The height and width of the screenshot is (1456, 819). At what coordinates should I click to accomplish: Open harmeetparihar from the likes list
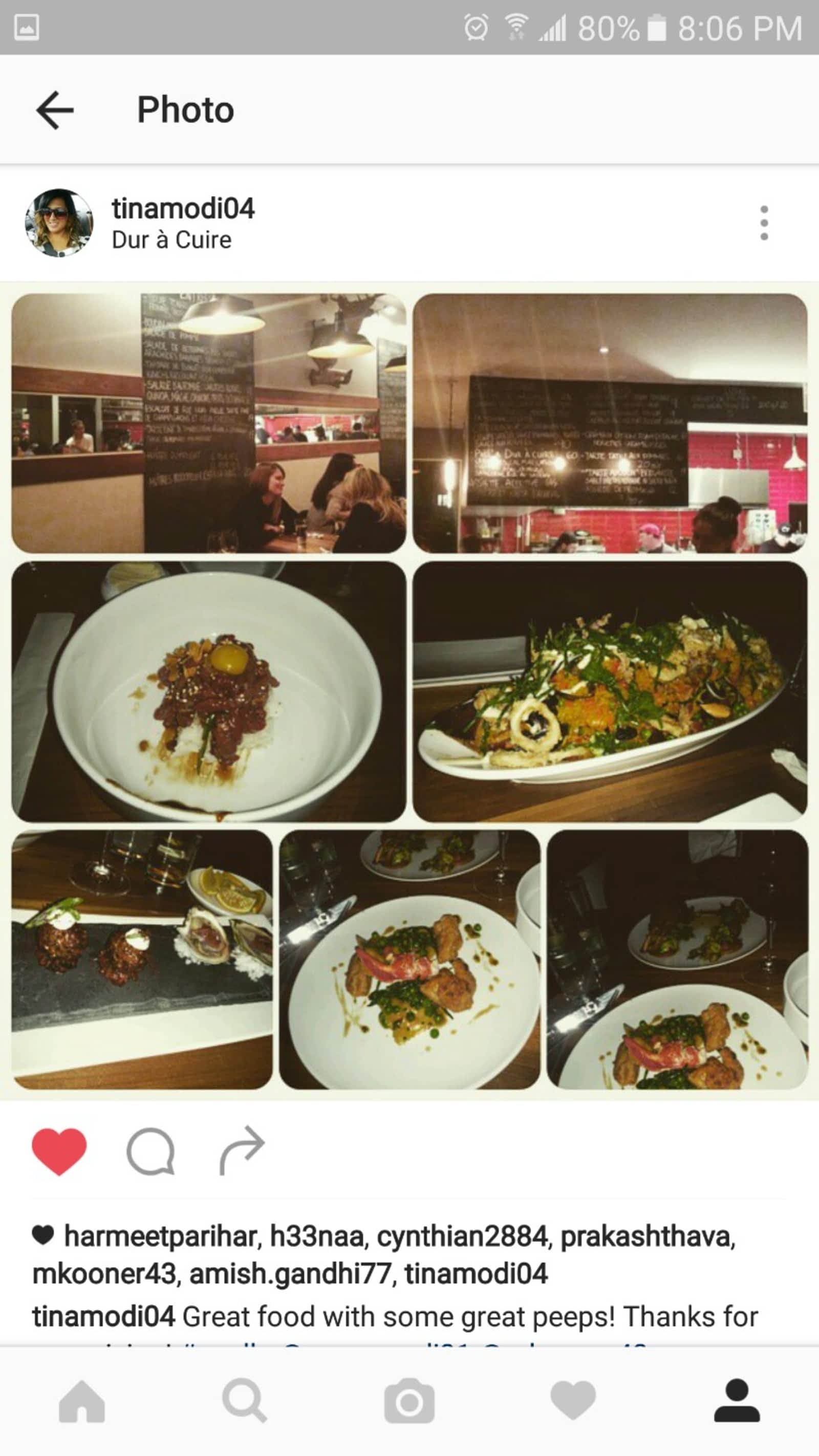[162, 1236]
